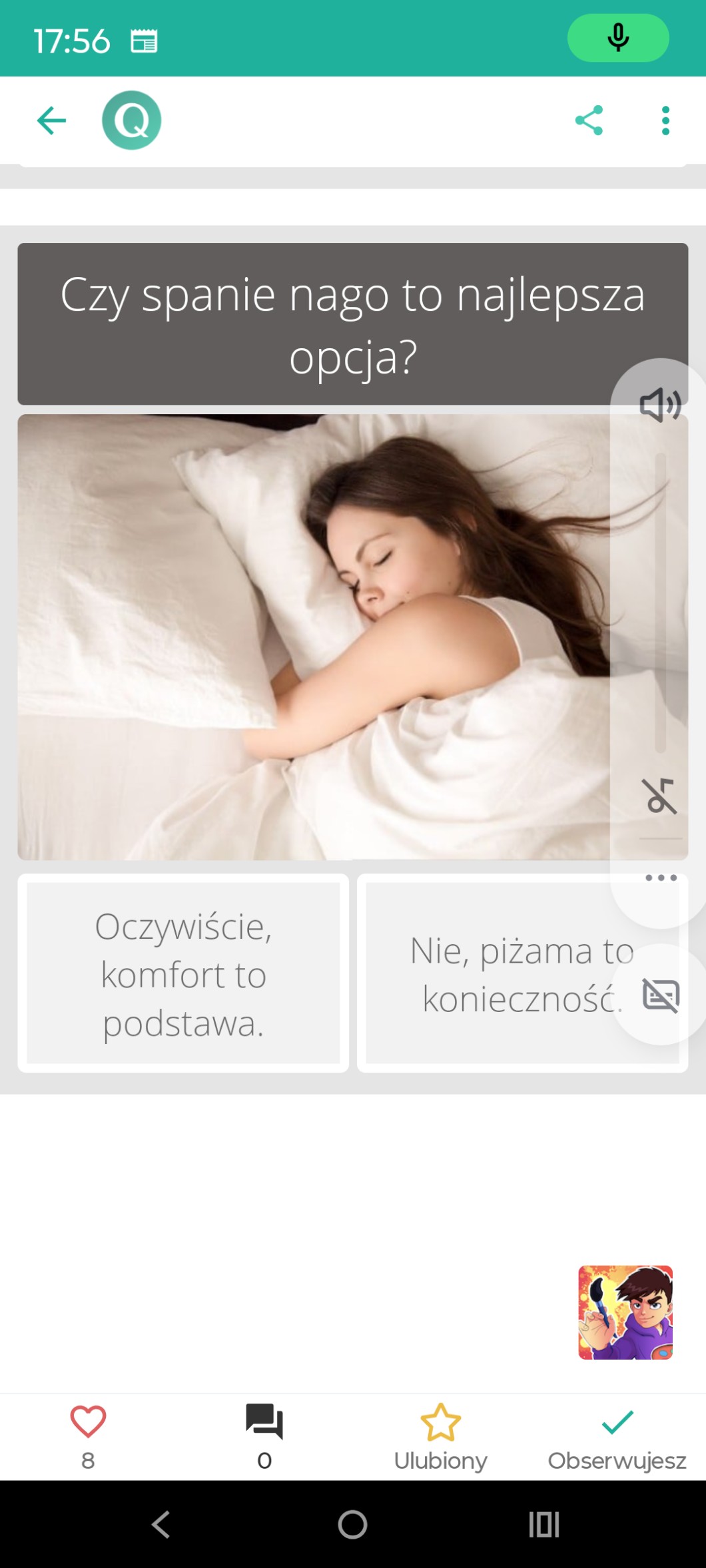Tap the volume speaker icon

pos(659,404)
